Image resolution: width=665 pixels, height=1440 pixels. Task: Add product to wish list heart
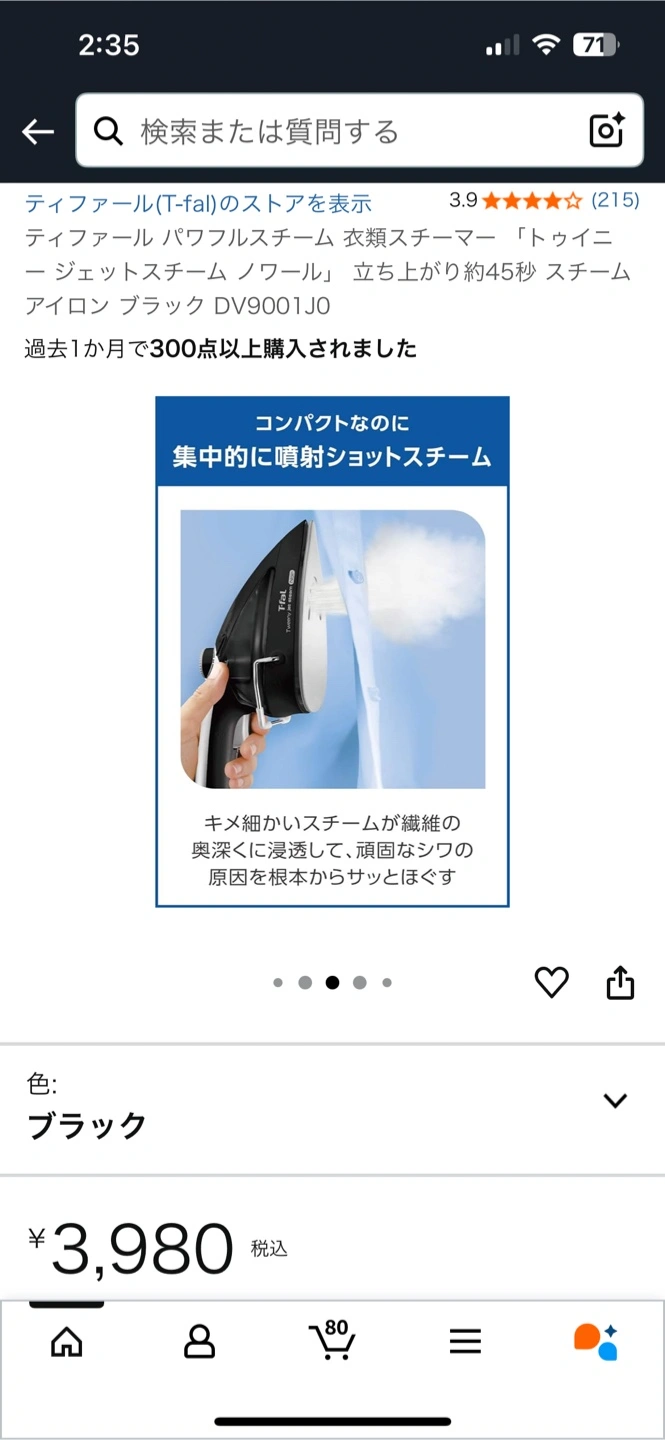(x=551, y=982)
